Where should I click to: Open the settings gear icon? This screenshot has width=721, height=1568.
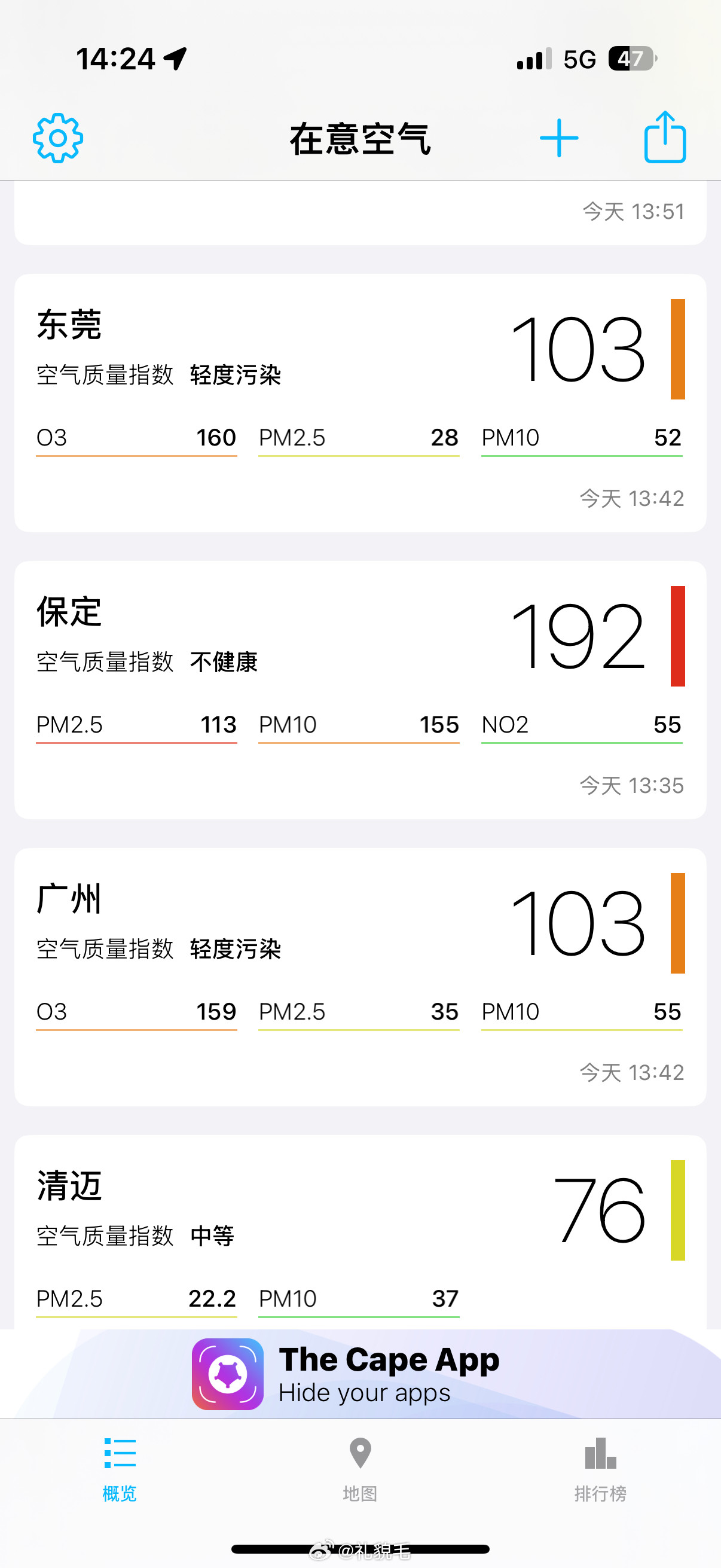coord(58,138)
